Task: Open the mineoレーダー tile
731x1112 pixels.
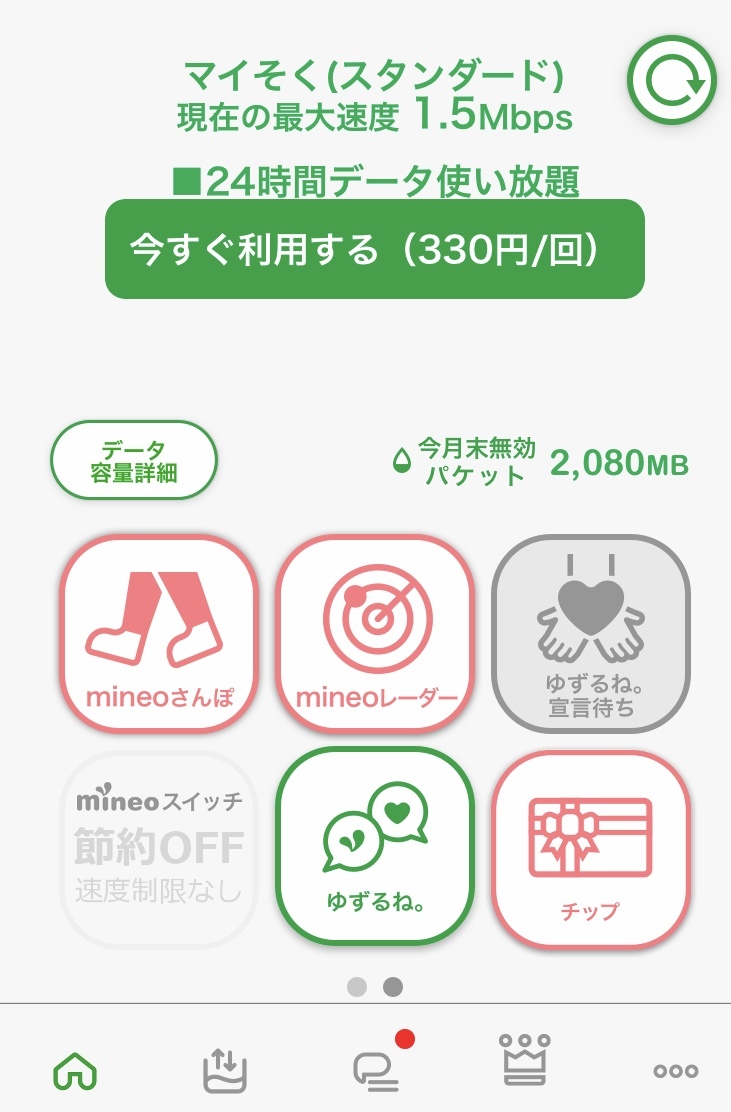Action: click(x=375, y=633)
